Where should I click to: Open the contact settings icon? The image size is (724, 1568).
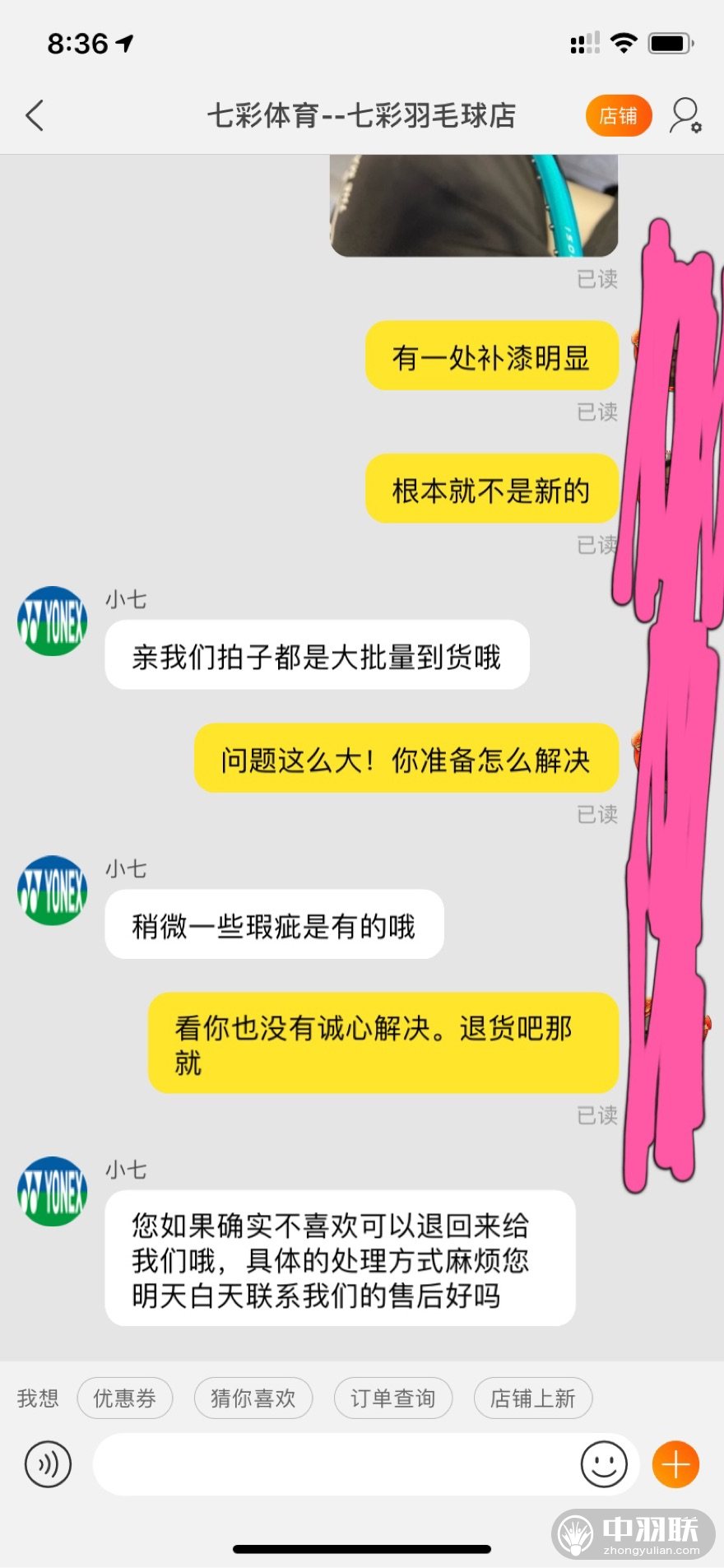[685, 116]
